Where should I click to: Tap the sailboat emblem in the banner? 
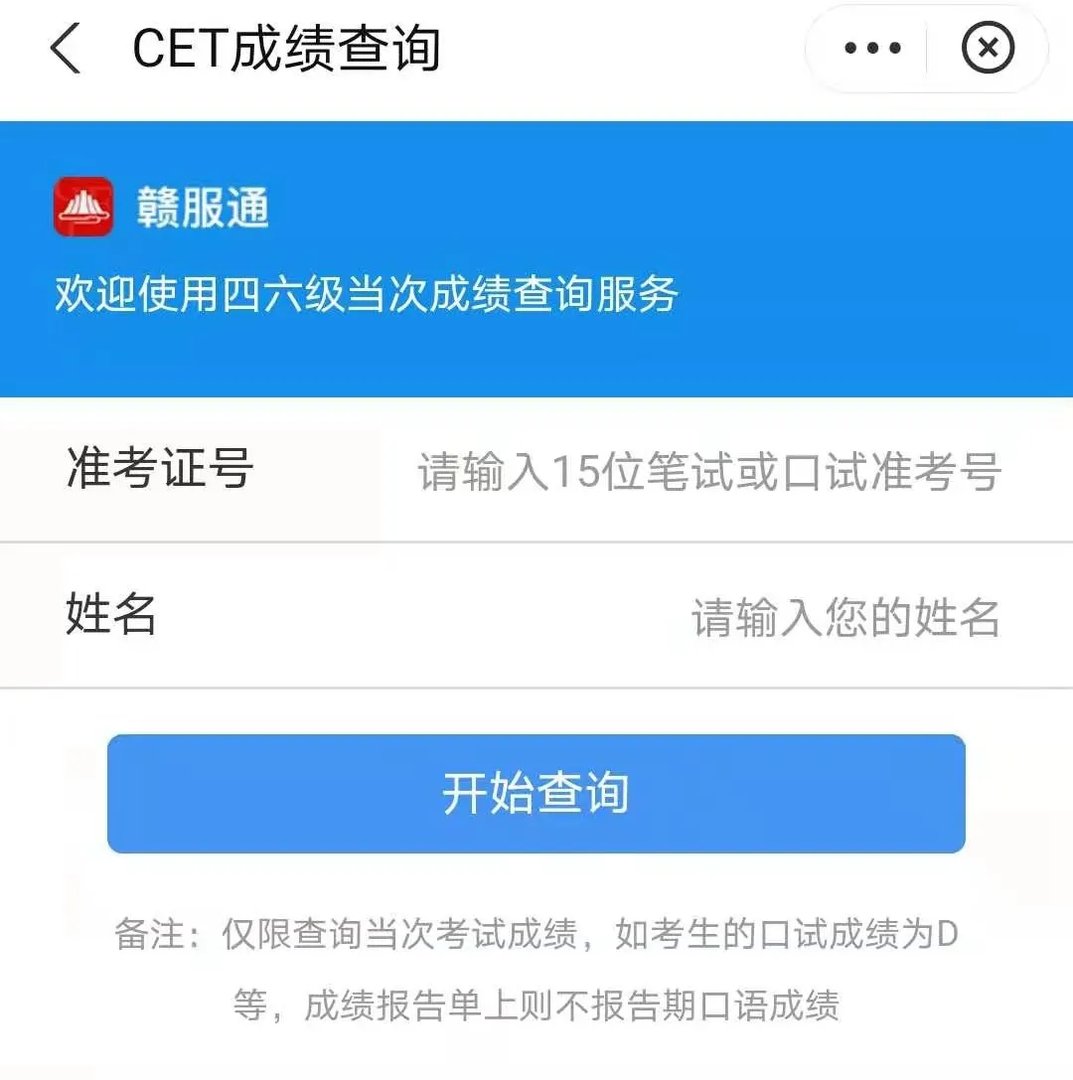click(x=84, y=207)
